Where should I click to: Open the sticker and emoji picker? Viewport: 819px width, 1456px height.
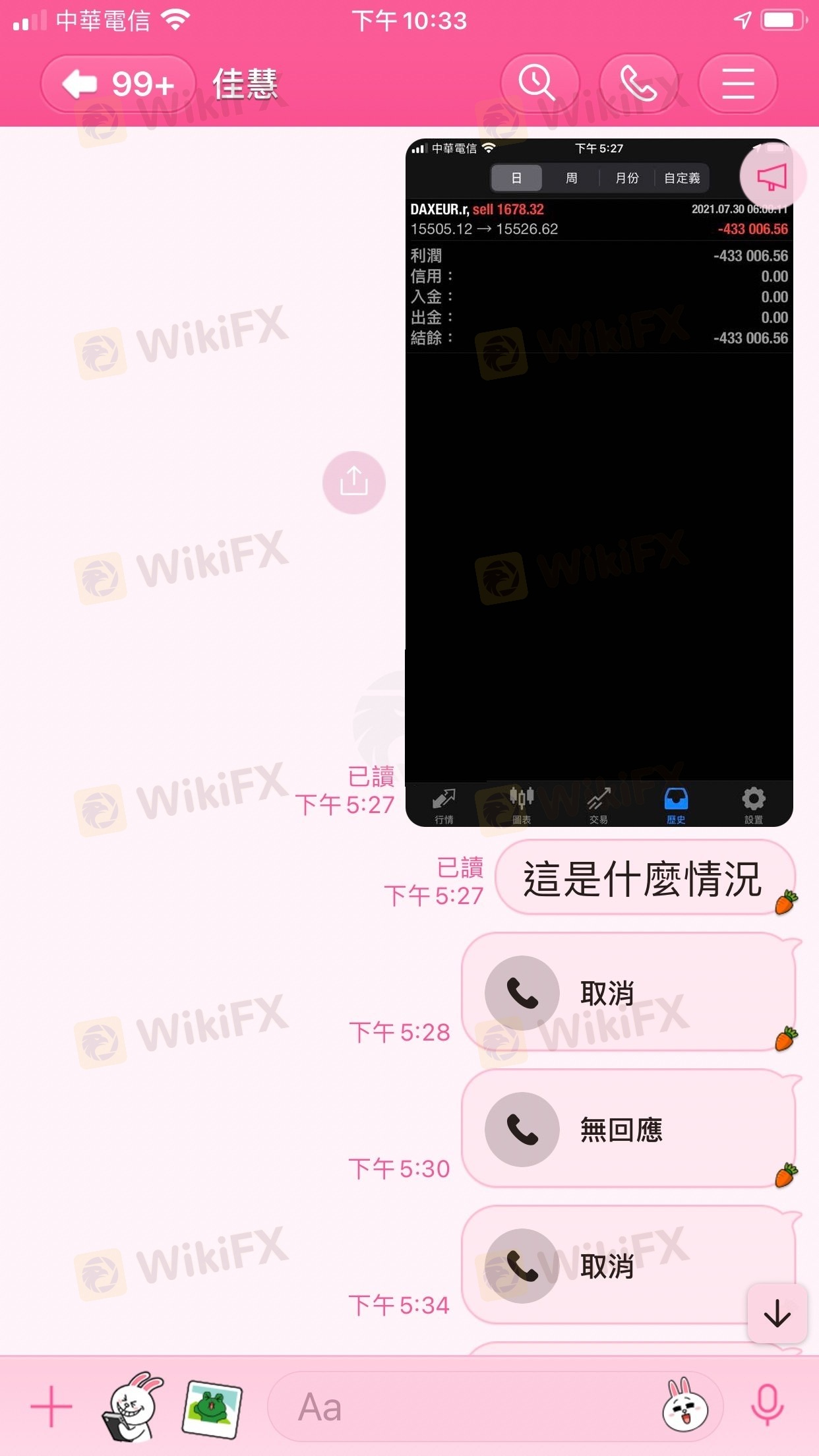pos(686,1407)
